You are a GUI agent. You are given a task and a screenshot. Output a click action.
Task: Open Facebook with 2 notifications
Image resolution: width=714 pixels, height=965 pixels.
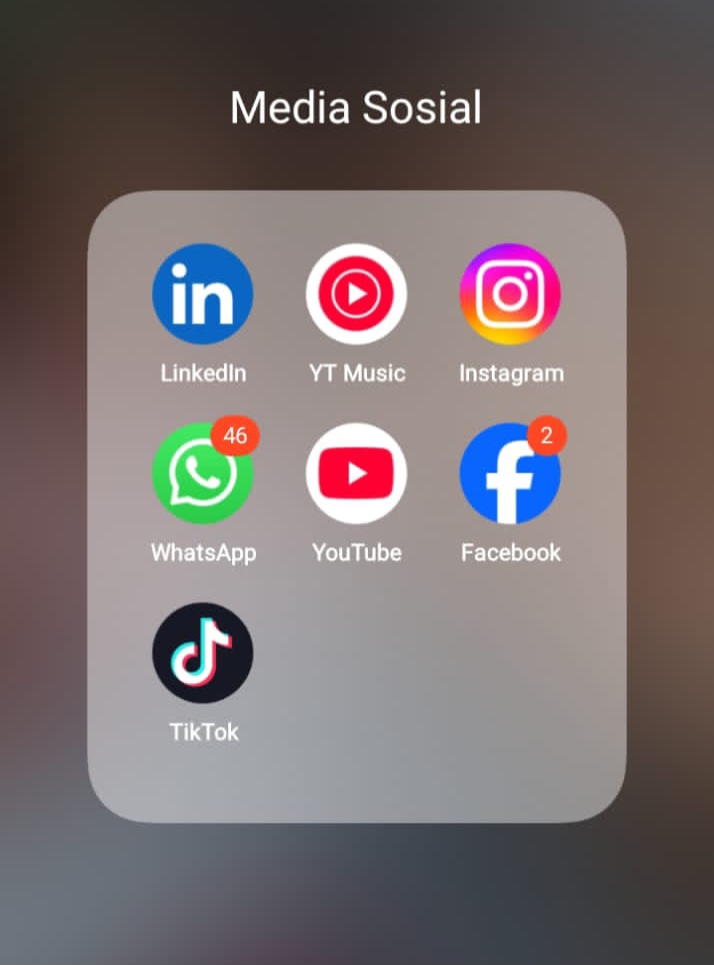click(510, 474)
